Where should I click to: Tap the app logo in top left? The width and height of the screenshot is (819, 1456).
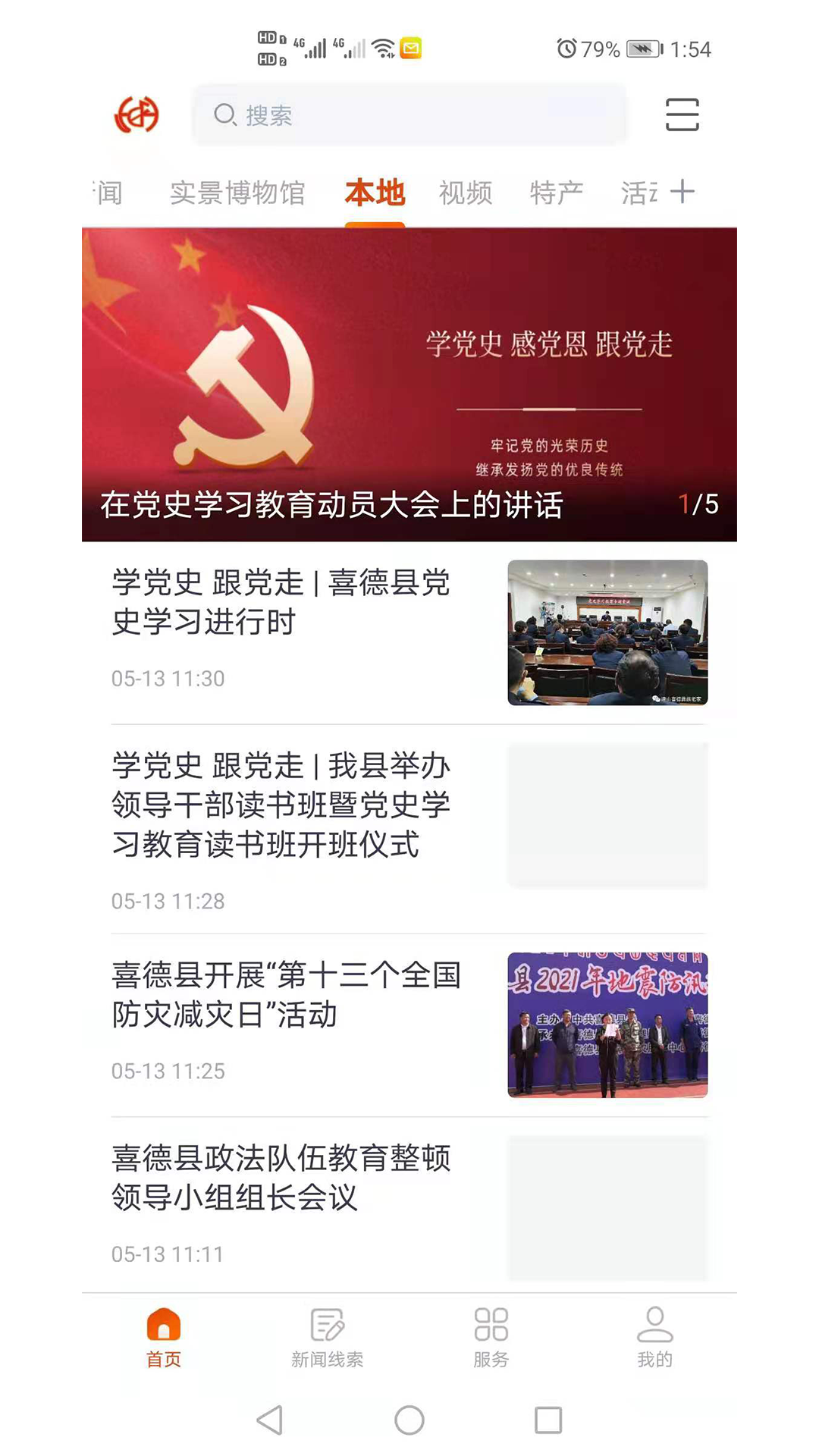tap(137, 115)
